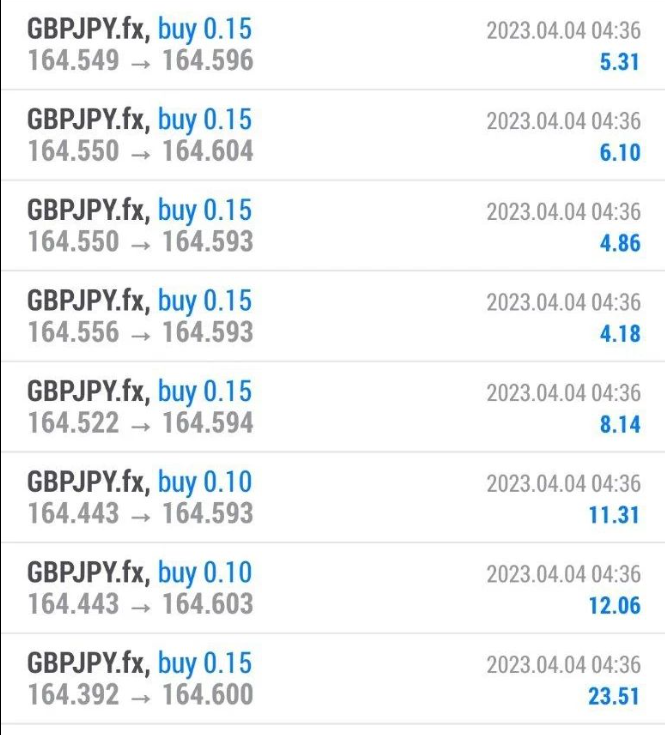This screenshot has height=735, width=665.
Task: Open the buy 0.10 trade with 11.31 profit
Action: coord(332,498)
